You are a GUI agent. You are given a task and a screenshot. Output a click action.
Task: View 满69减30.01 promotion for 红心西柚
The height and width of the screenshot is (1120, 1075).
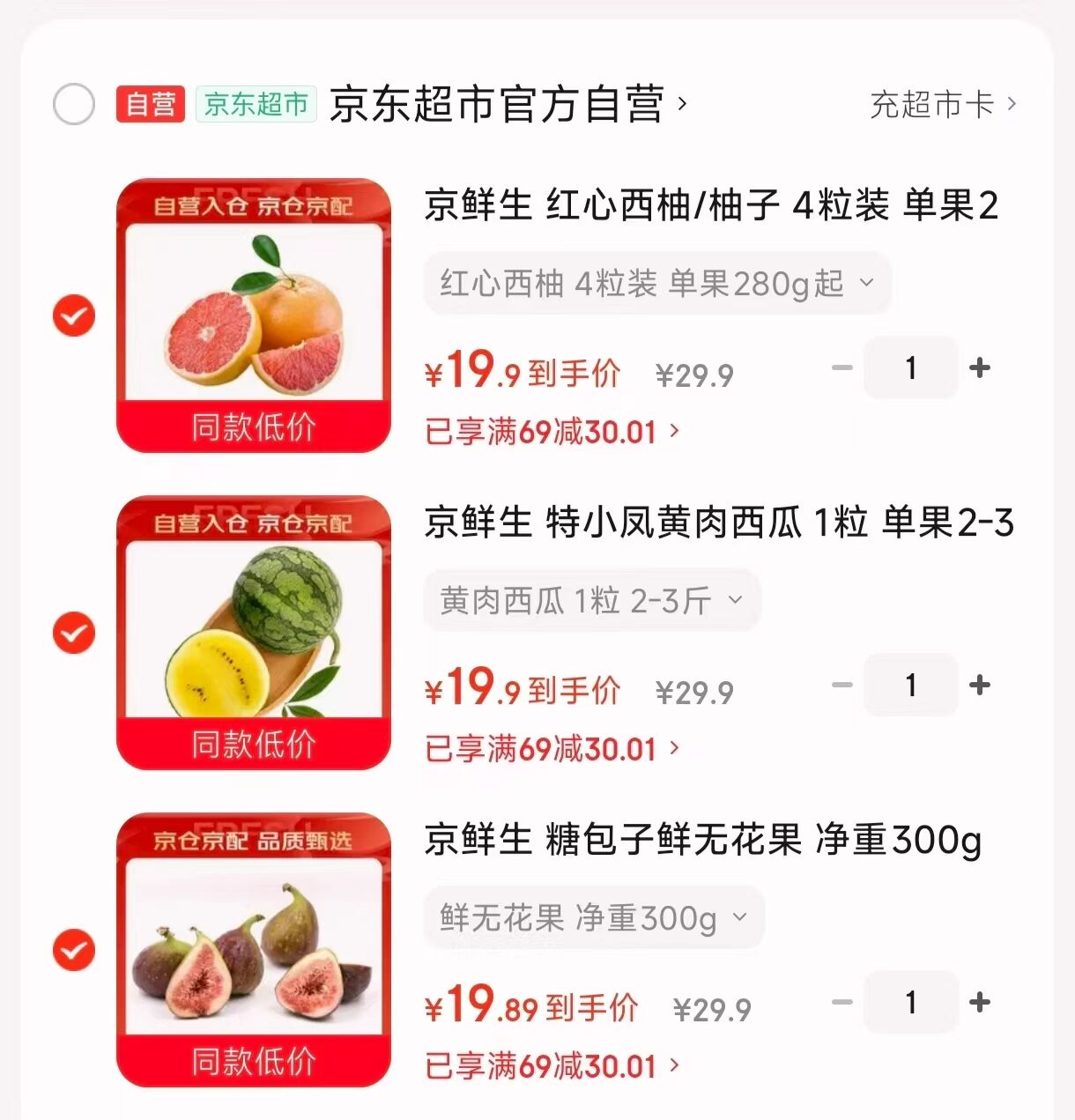coord(552,432)
